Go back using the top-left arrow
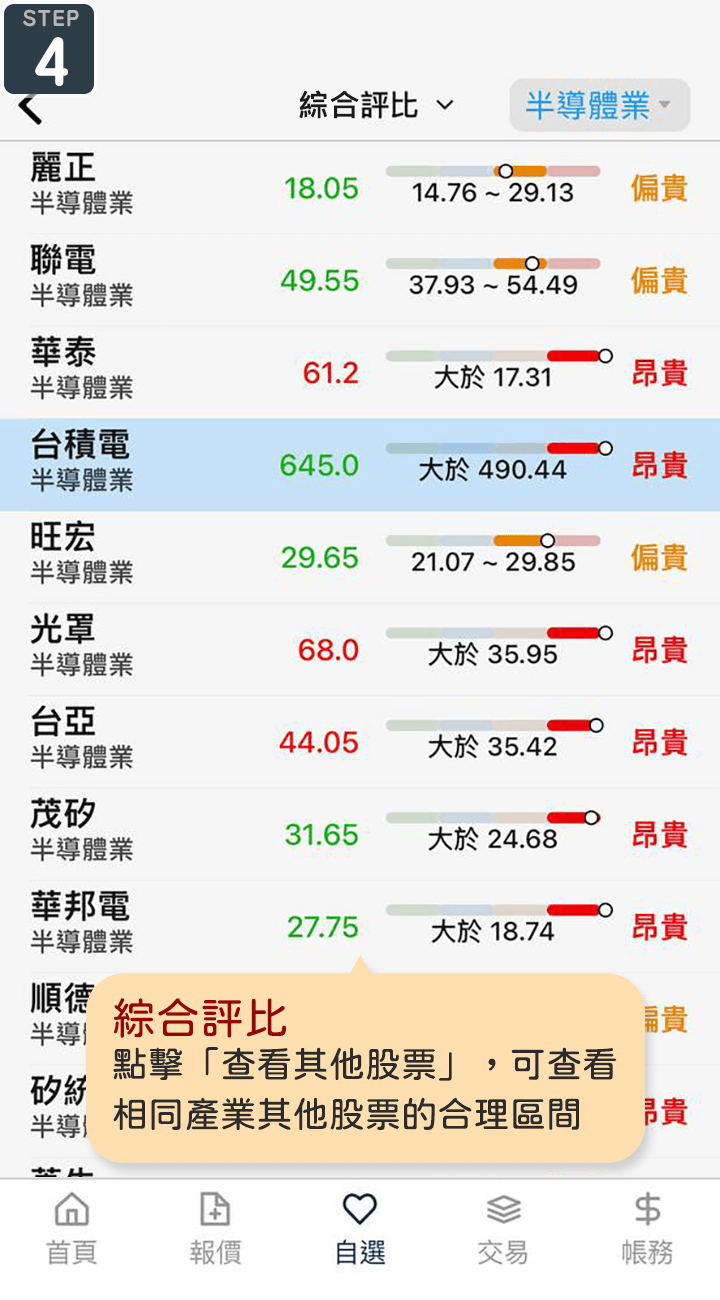 click(x=31, y=108)
